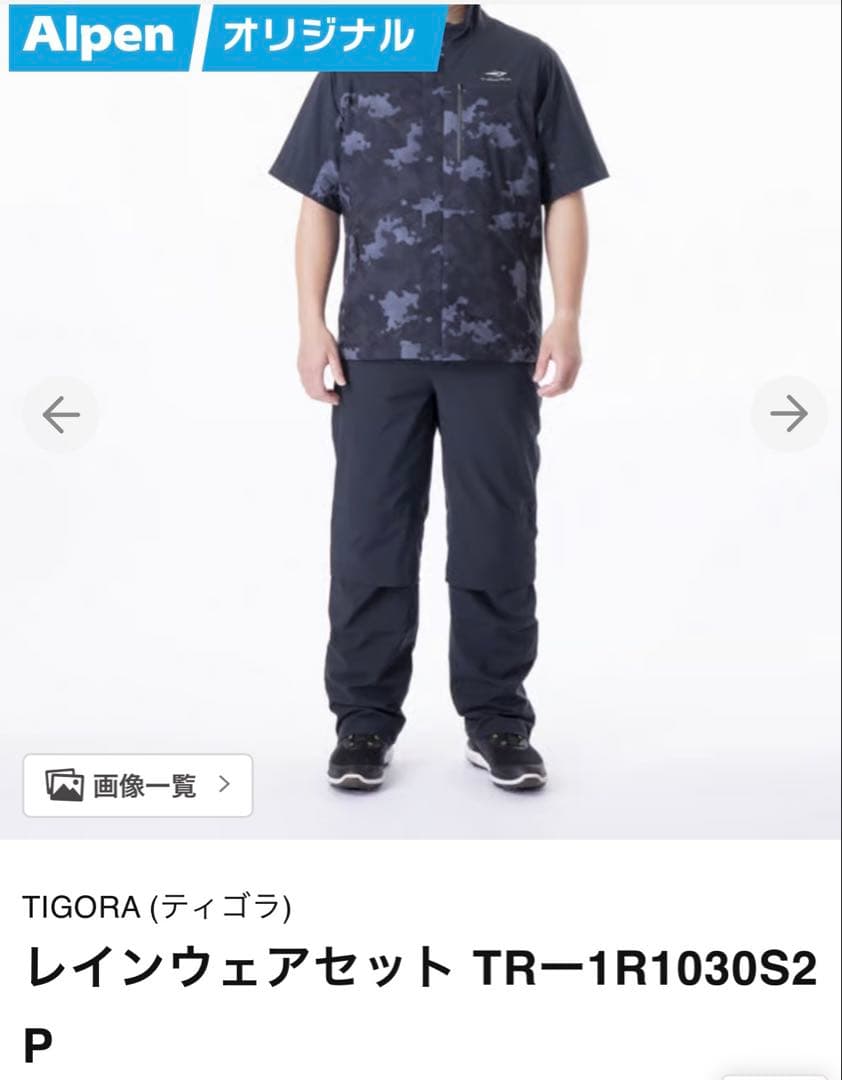Expand the image list with the 画像一覧 chevron
Image resolution: width=842 pixels, height=1080 pixels.
click(x=224, y=784)
